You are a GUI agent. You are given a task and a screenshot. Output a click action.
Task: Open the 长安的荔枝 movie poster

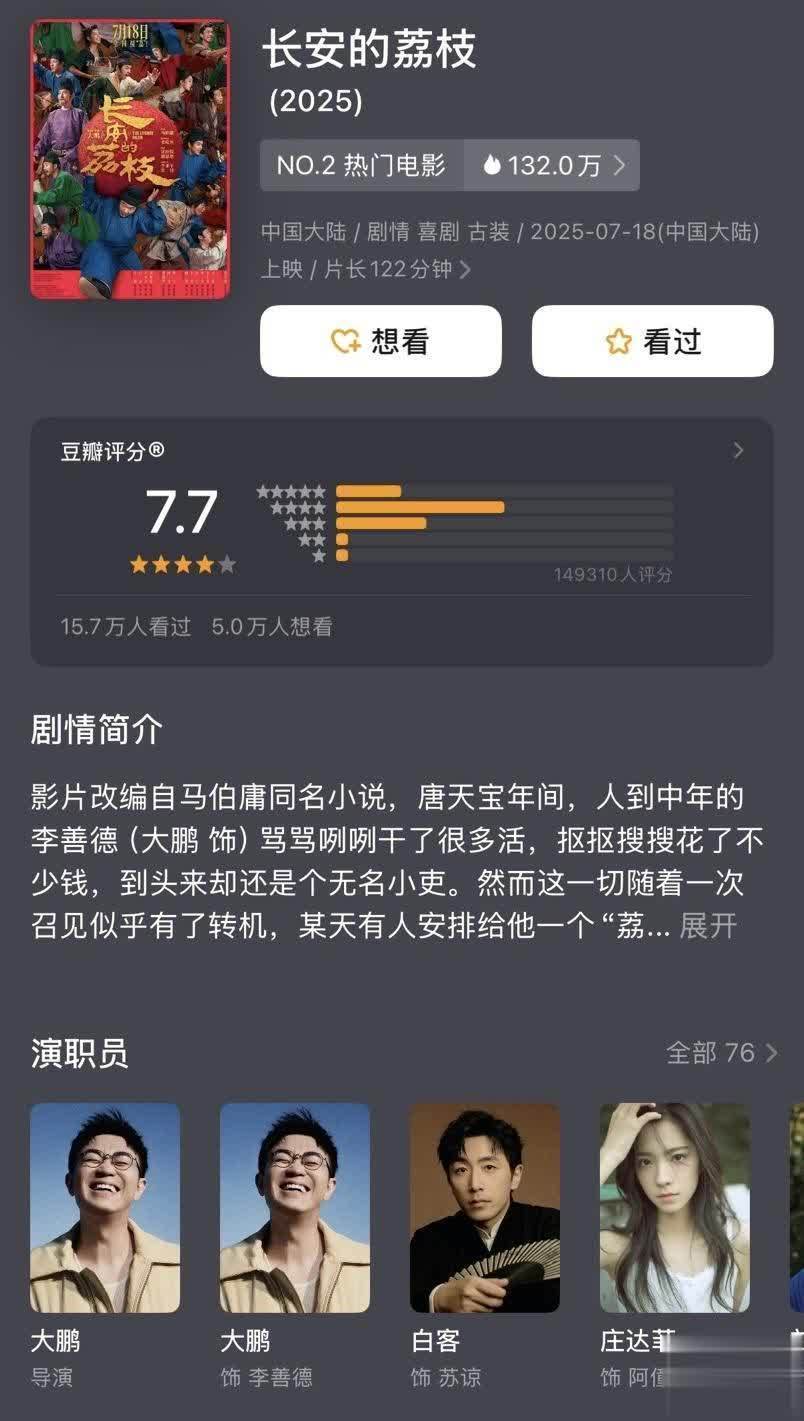tap(130, 160)
